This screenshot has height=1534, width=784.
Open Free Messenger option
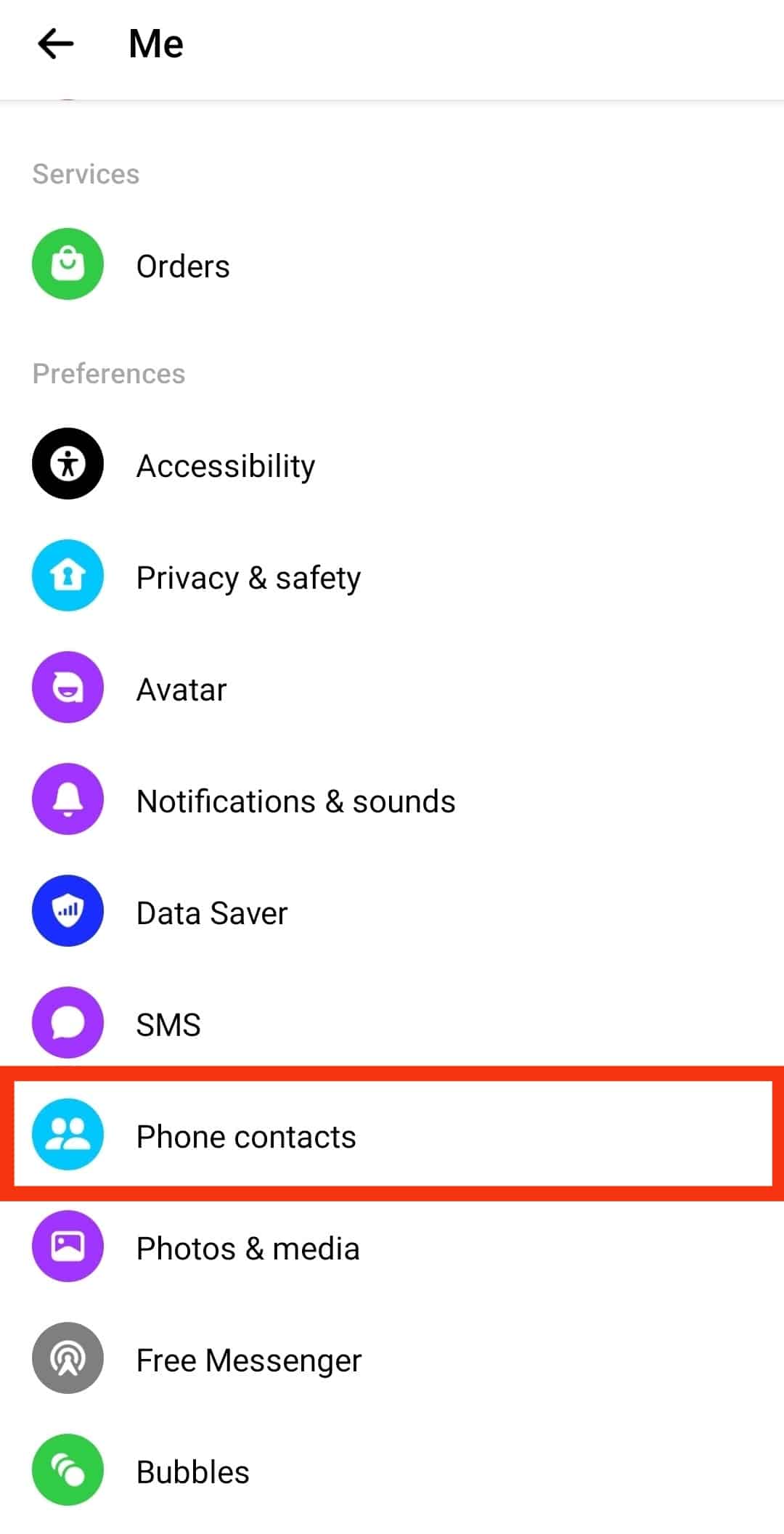248,1360
